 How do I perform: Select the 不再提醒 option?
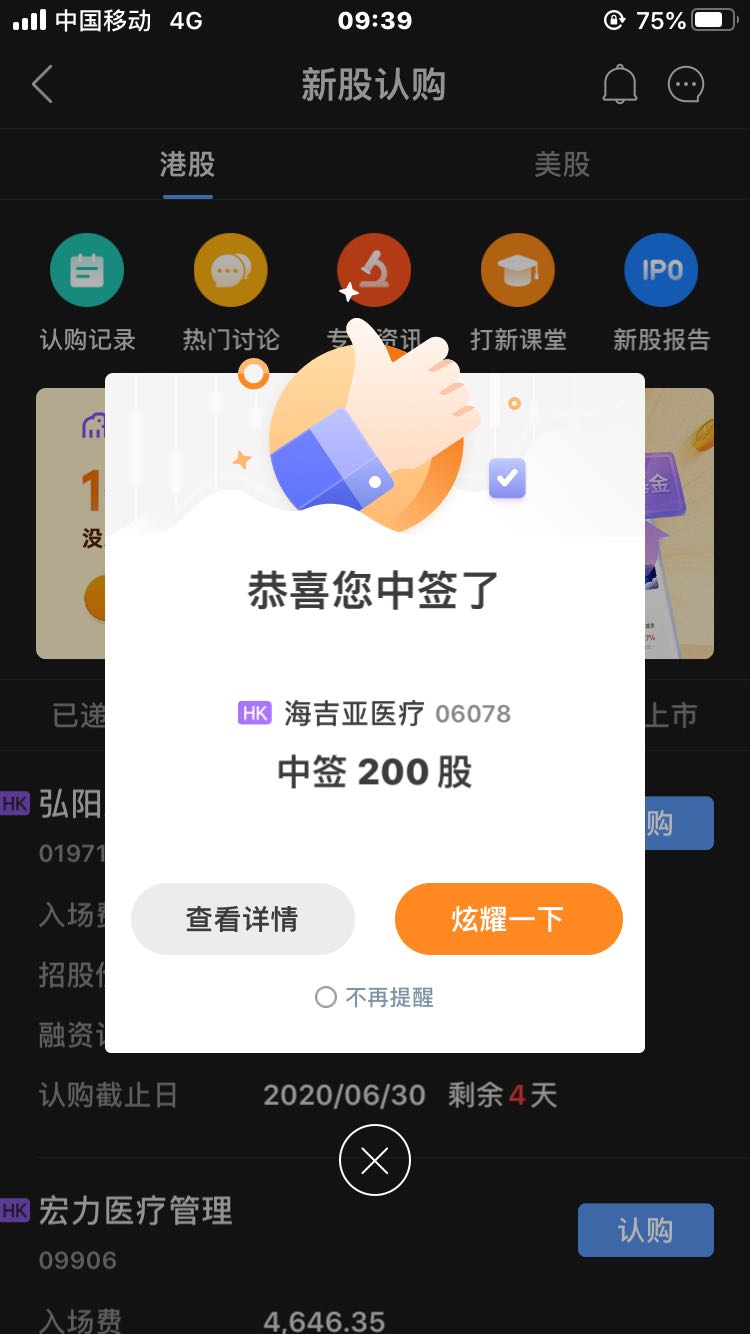(x=375, y=997)
